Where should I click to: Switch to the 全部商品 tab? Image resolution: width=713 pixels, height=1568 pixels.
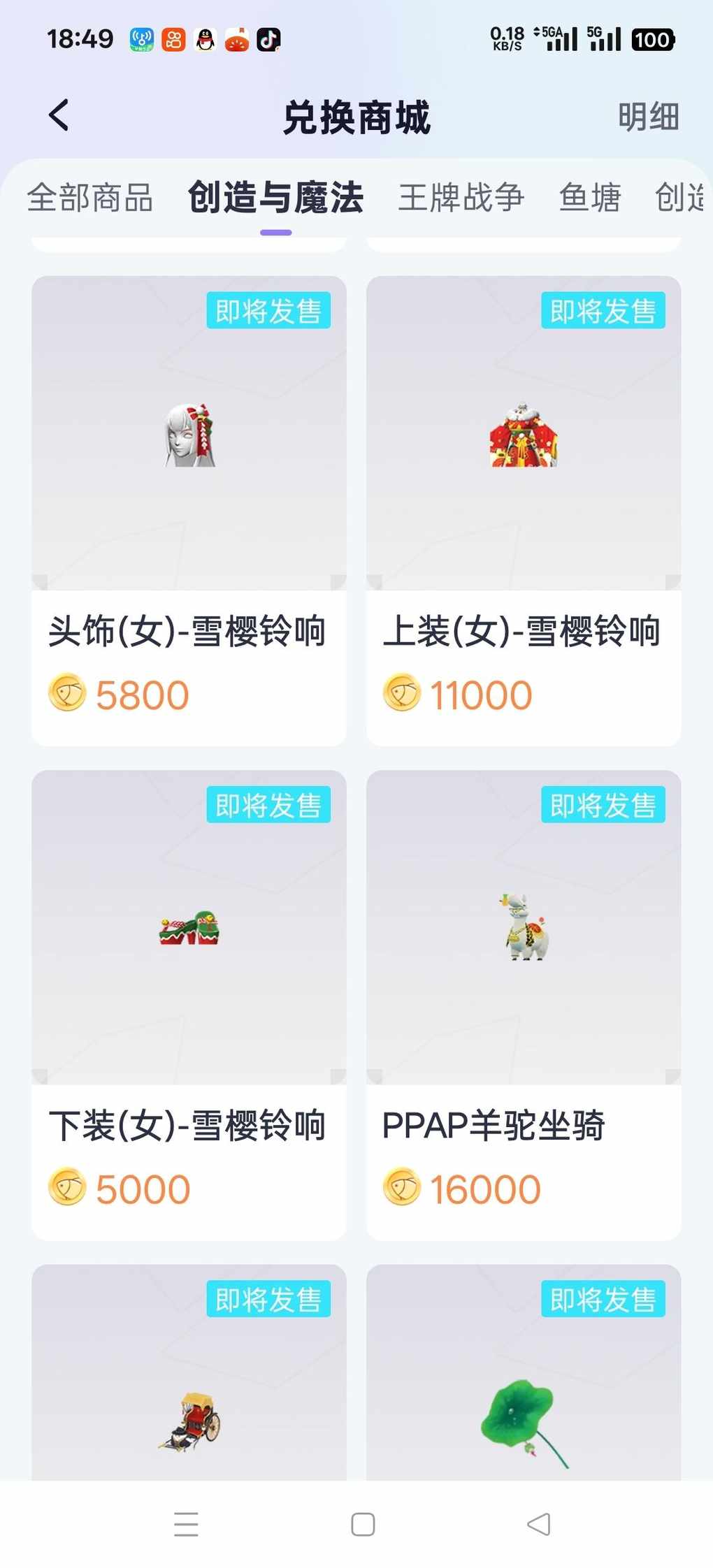click(90, 198)
